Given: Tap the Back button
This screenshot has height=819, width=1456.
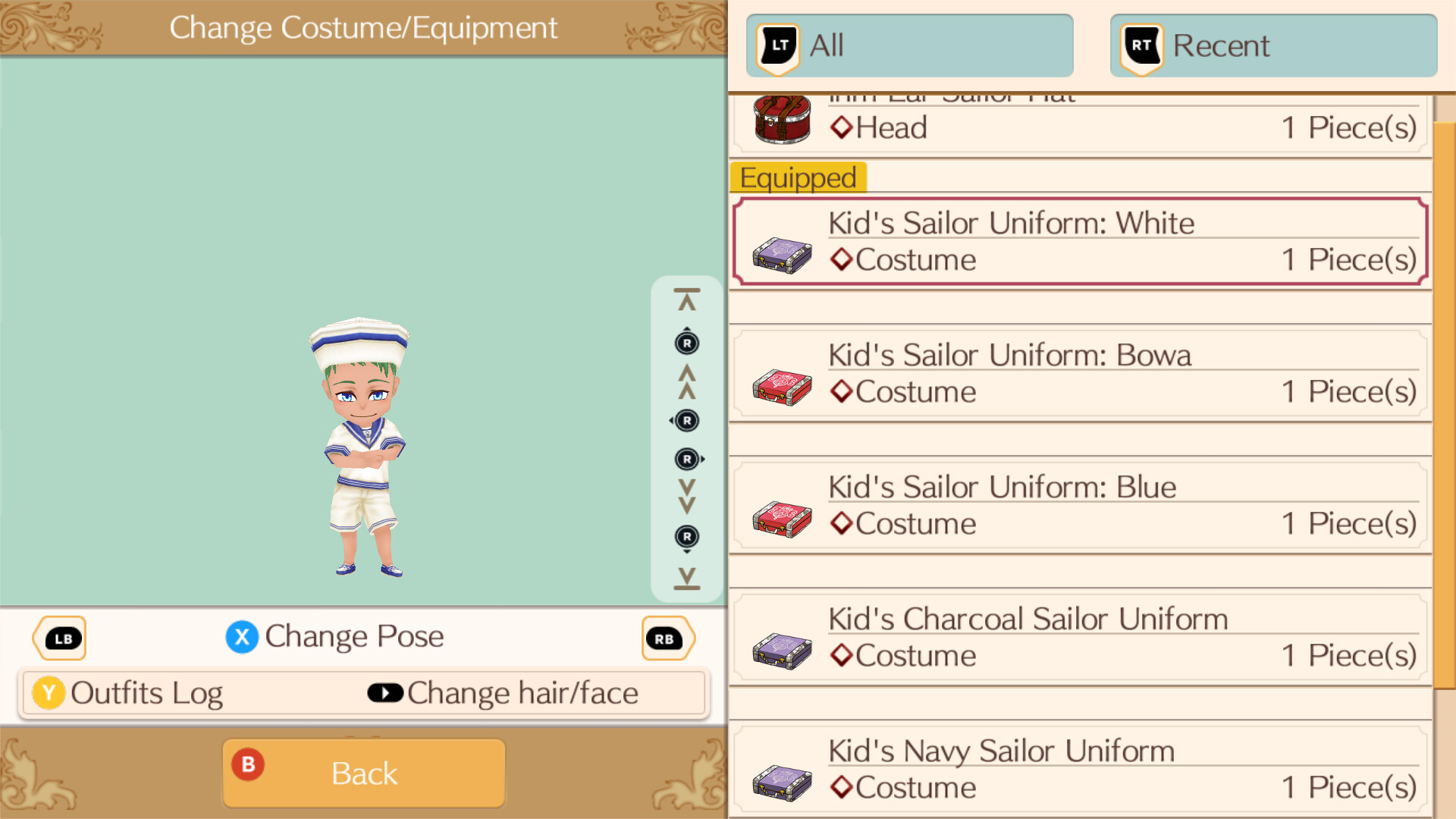Looking at the screenshot, I should pyautogui.click(x=364, y=773).
